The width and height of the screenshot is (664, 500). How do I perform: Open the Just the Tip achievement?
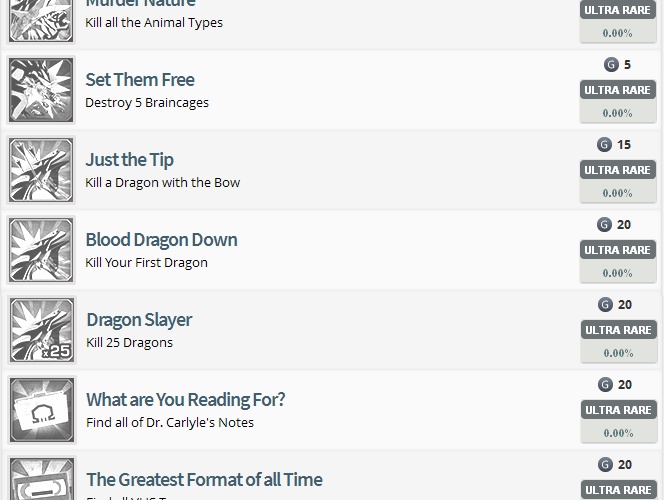[129, 160]
